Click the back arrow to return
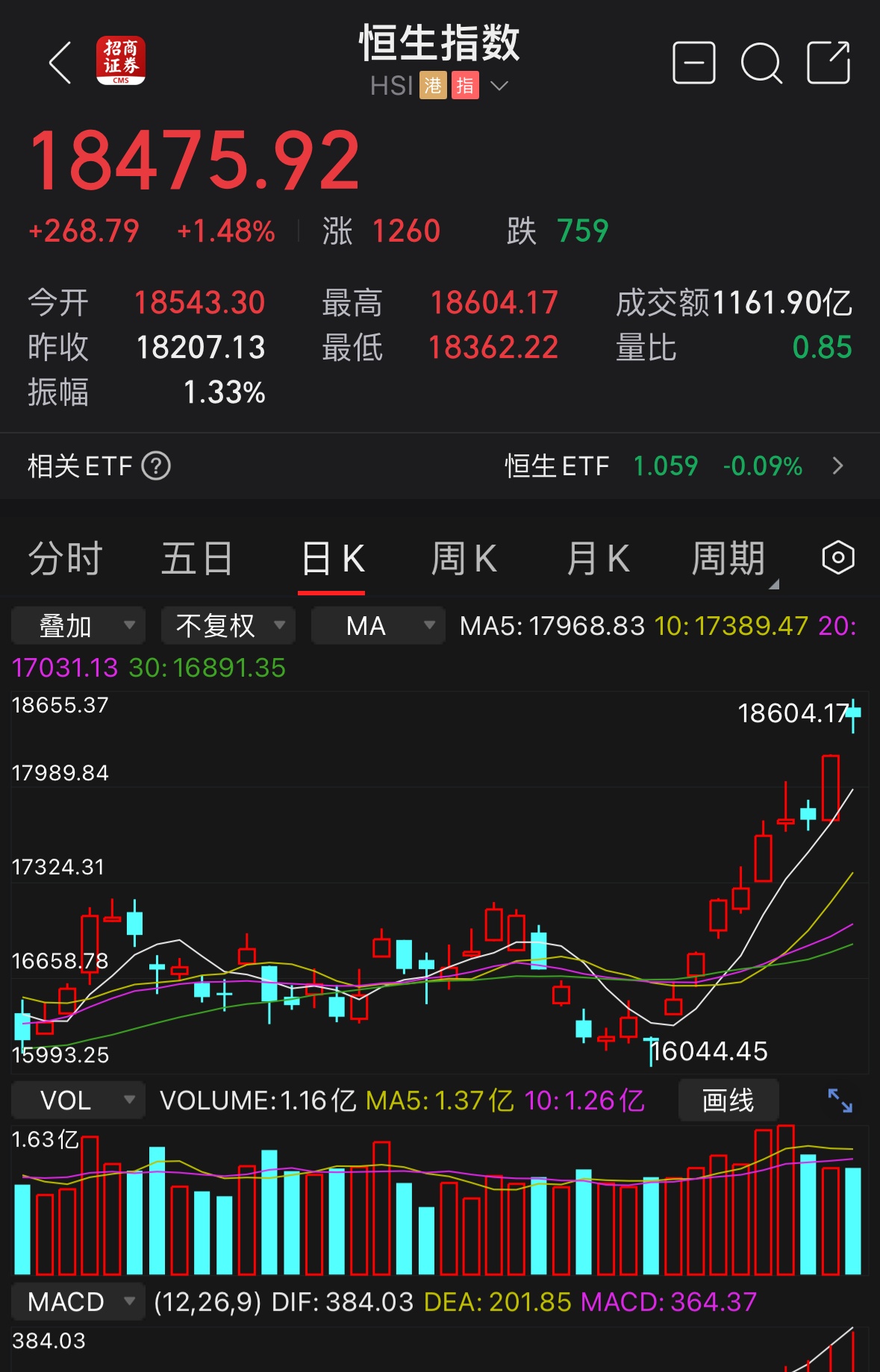This screenshot has width=880, height=1372. (x=60, y=63)
